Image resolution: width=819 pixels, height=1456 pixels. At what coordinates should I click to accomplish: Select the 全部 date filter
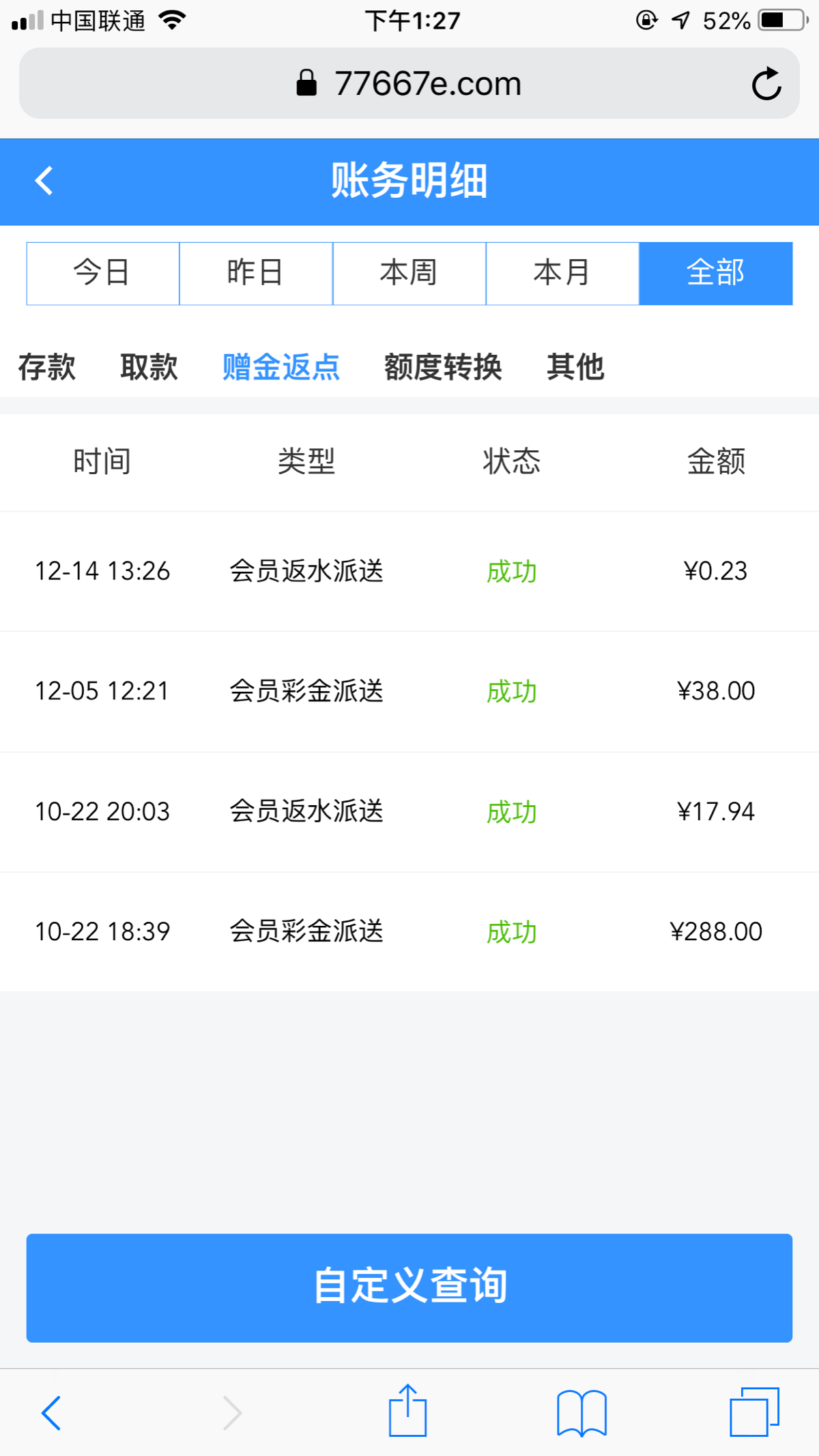(715, 273)
